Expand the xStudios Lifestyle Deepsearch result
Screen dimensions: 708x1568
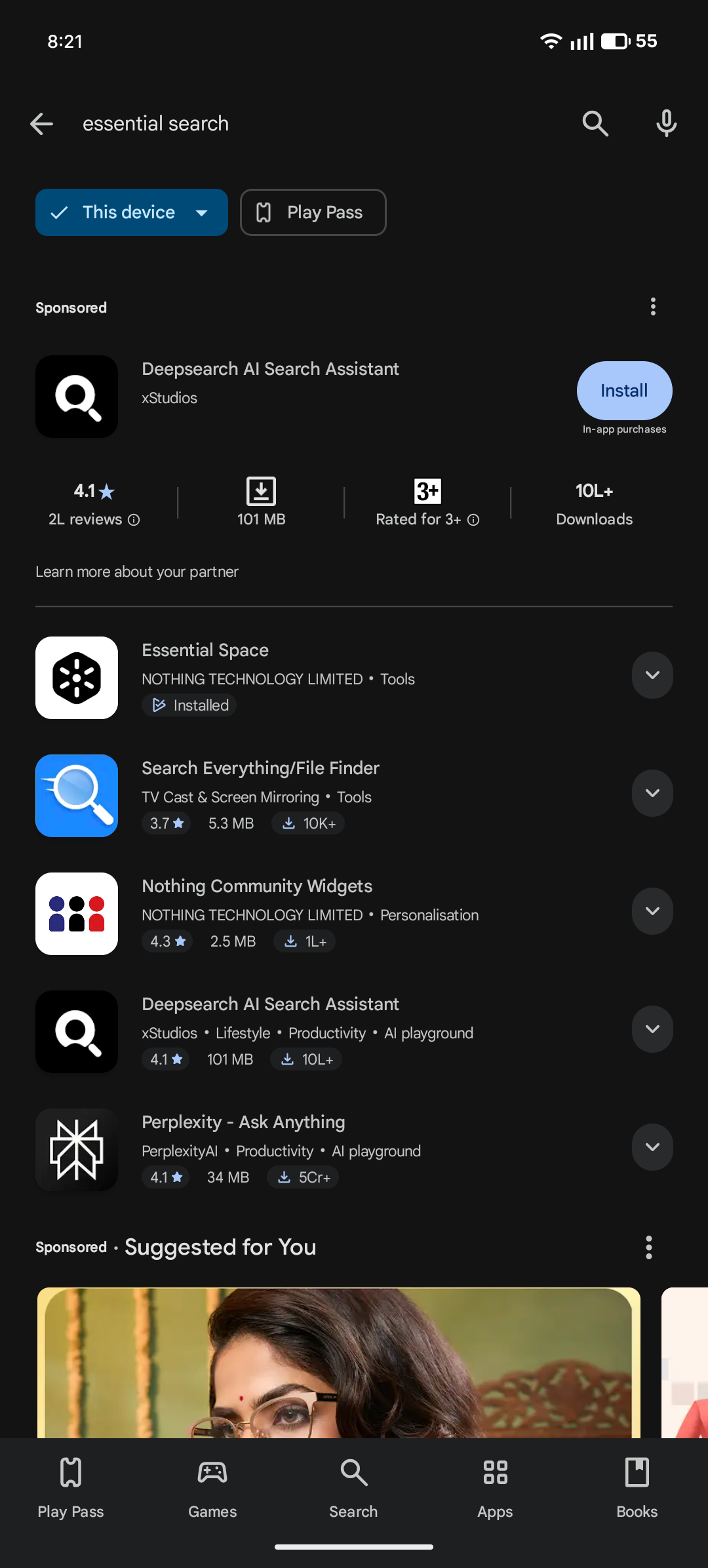tap(652, 1029)
